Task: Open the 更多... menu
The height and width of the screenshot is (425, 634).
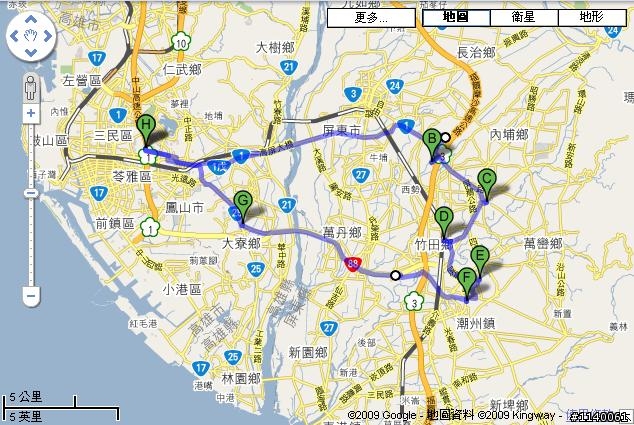Action: point(371,18)
